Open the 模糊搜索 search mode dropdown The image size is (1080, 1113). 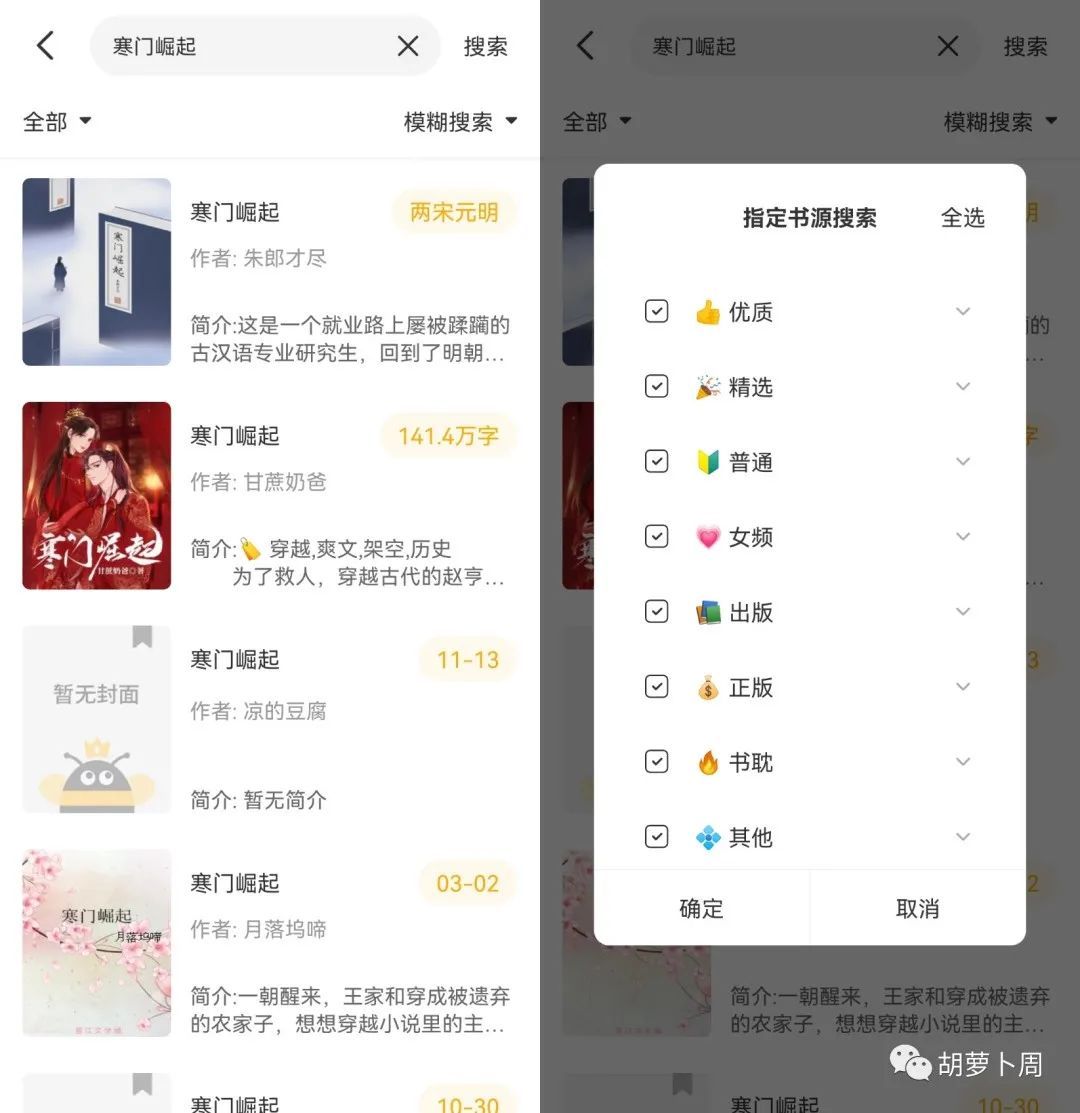[459, 121]
